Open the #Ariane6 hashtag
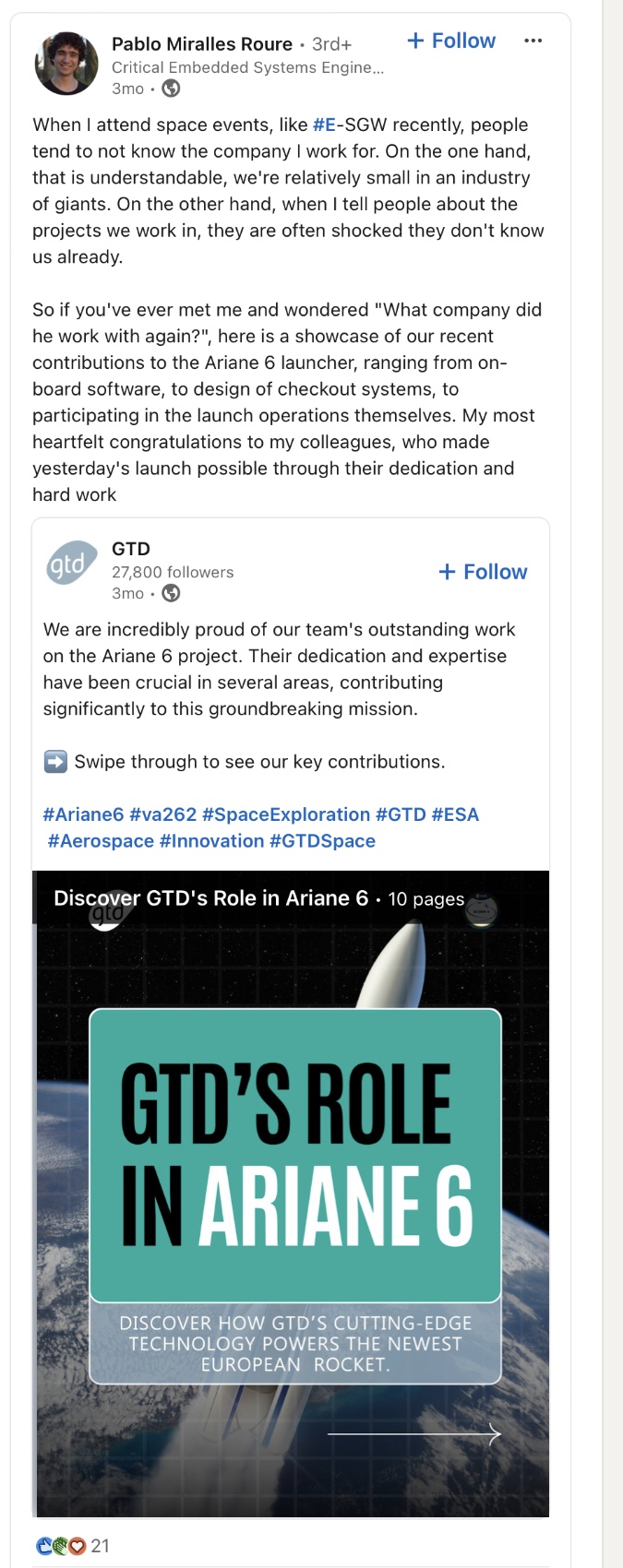 (x=83, y=815)
